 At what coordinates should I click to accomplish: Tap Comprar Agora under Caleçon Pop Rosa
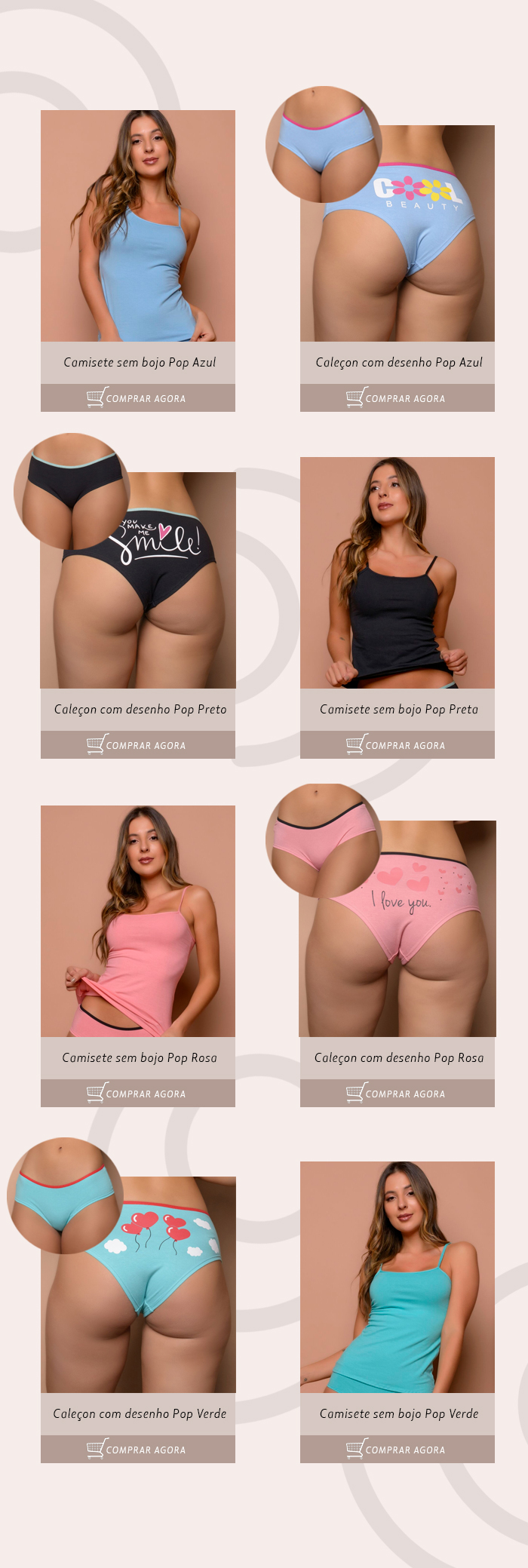(x=397, y=1093)
